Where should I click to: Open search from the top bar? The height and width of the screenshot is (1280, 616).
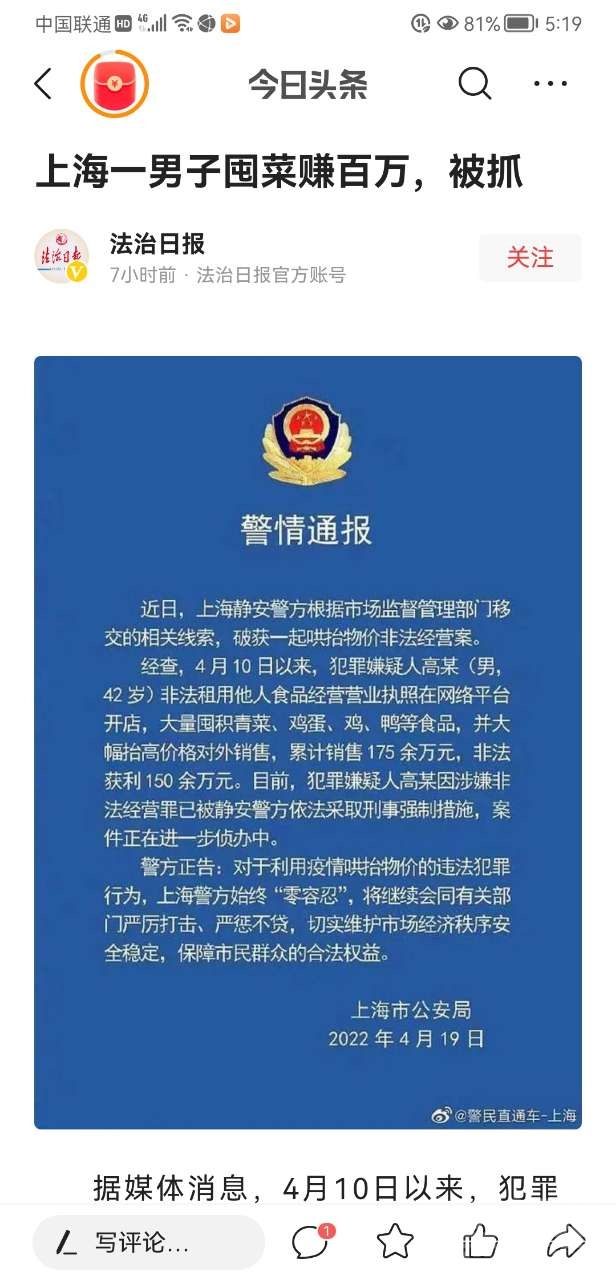pyautogui.click(x=475, y=84)
